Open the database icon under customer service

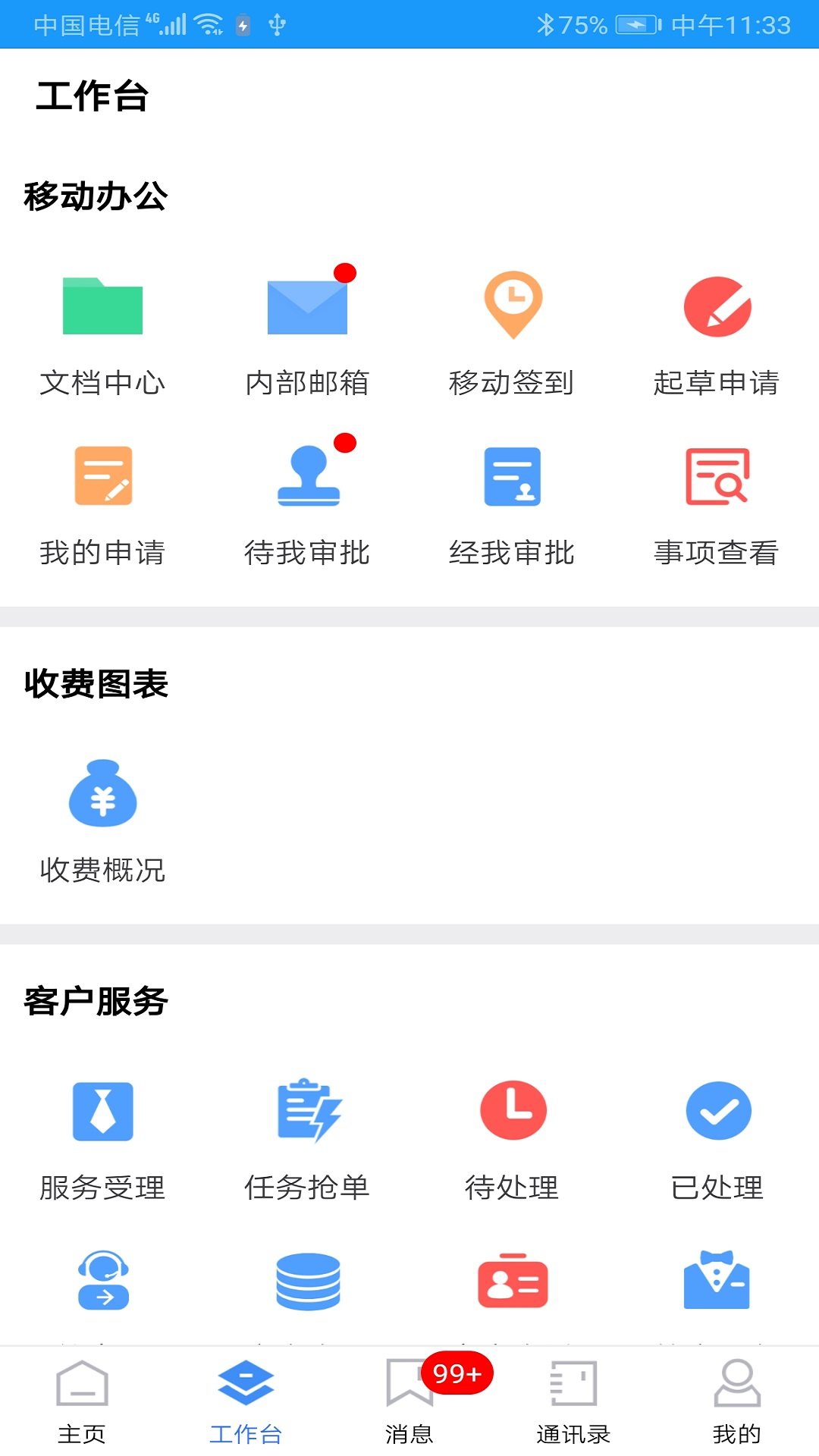tap(307, 1282)
